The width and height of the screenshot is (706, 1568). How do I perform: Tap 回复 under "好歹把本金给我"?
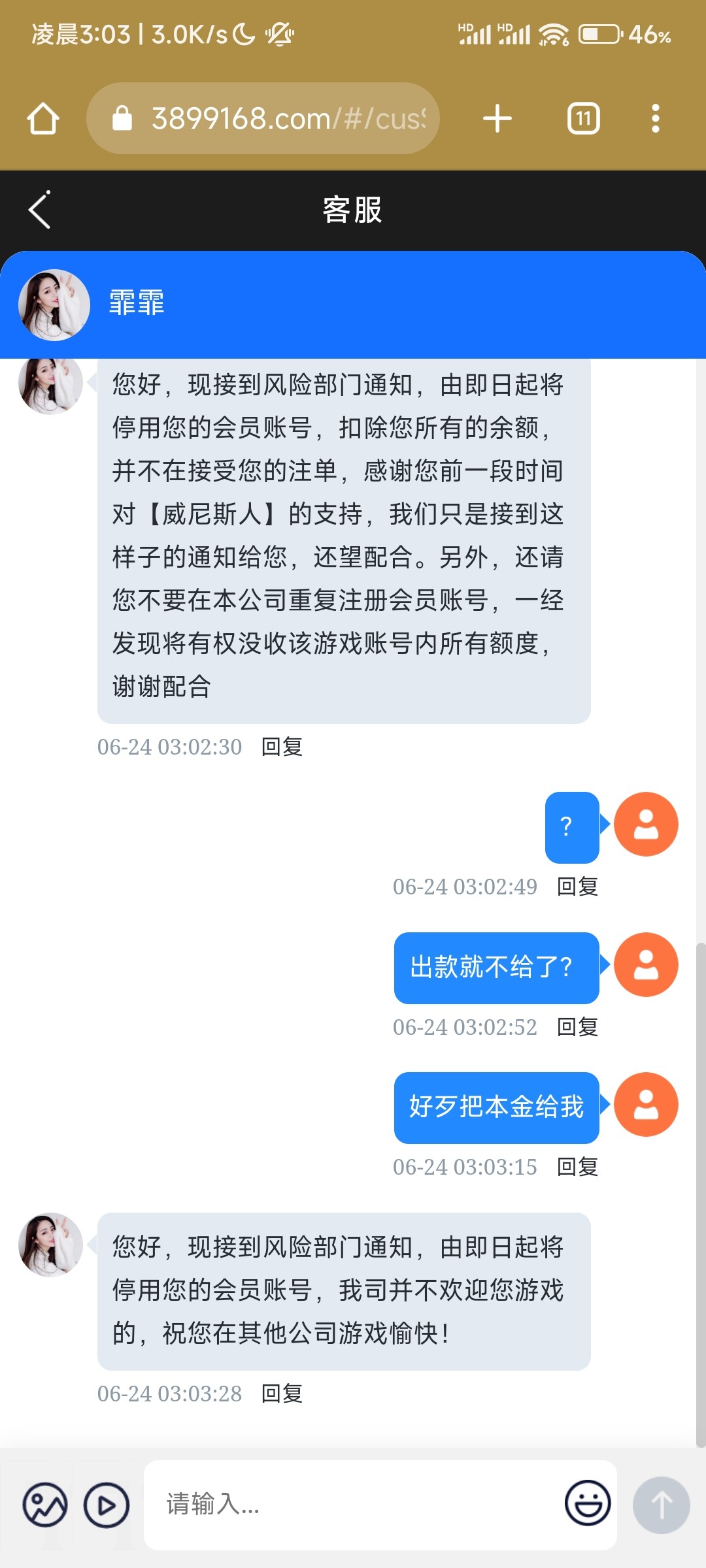577,1167
